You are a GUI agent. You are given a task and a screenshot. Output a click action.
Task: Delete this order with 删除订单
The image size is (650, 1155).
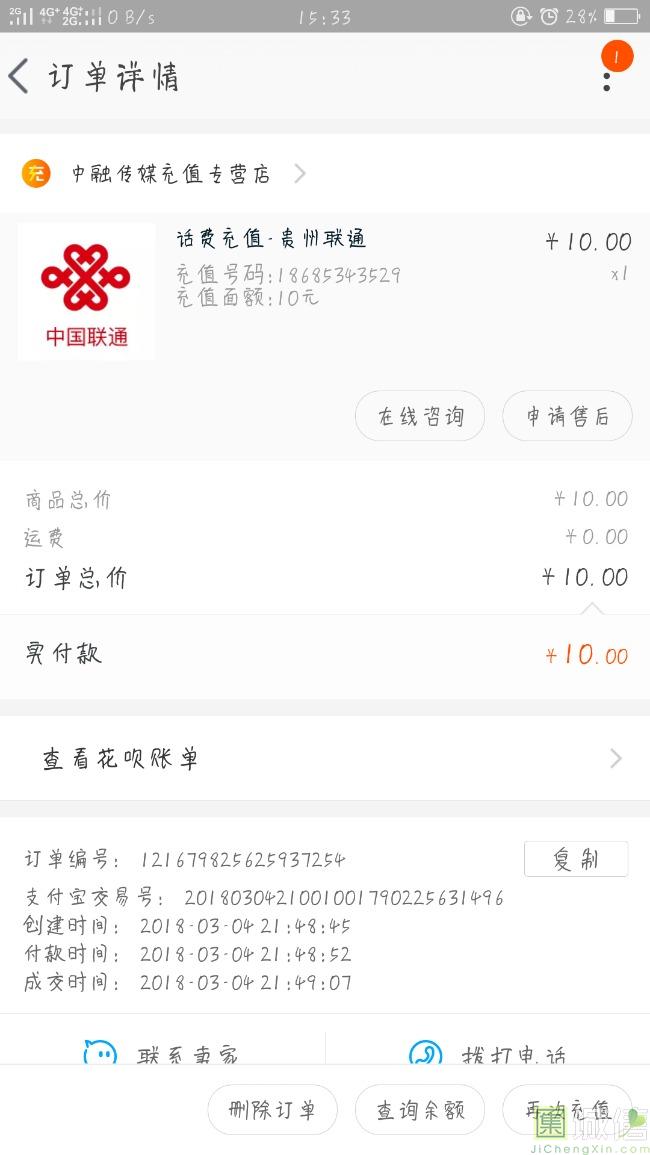click(272, 1110)
